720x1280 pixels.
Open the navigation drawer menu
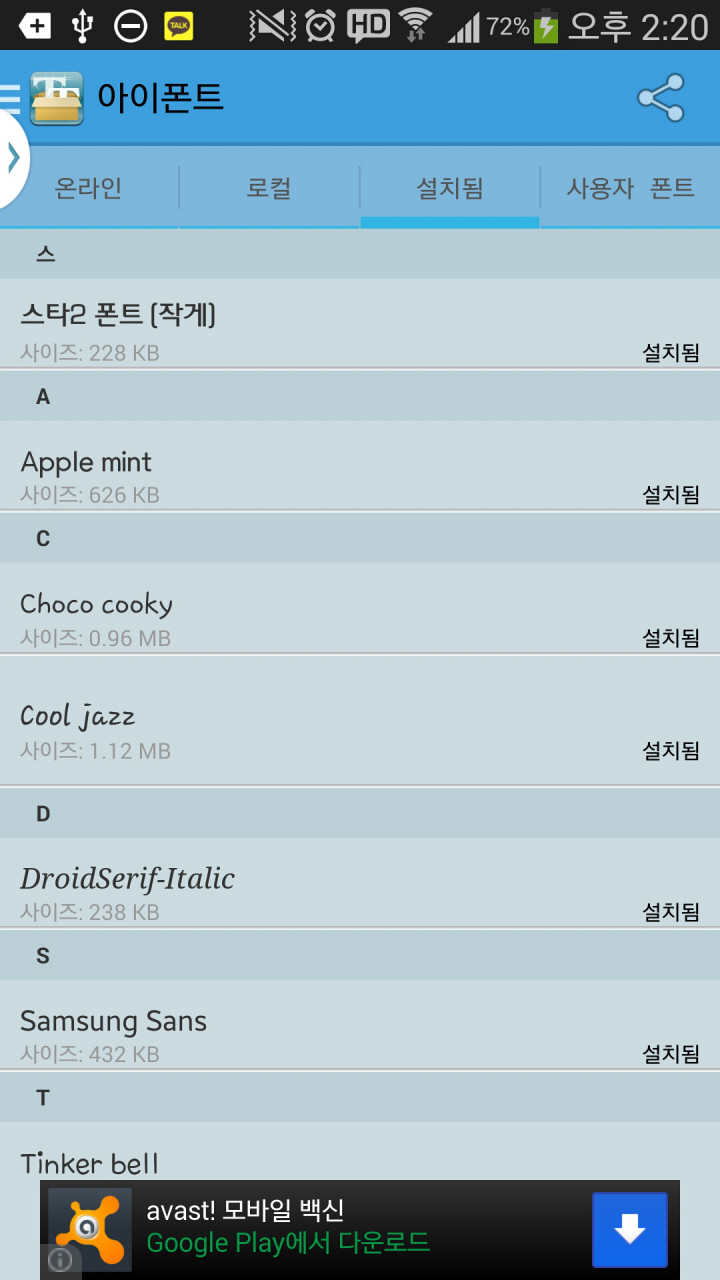(x=10, y=98)
